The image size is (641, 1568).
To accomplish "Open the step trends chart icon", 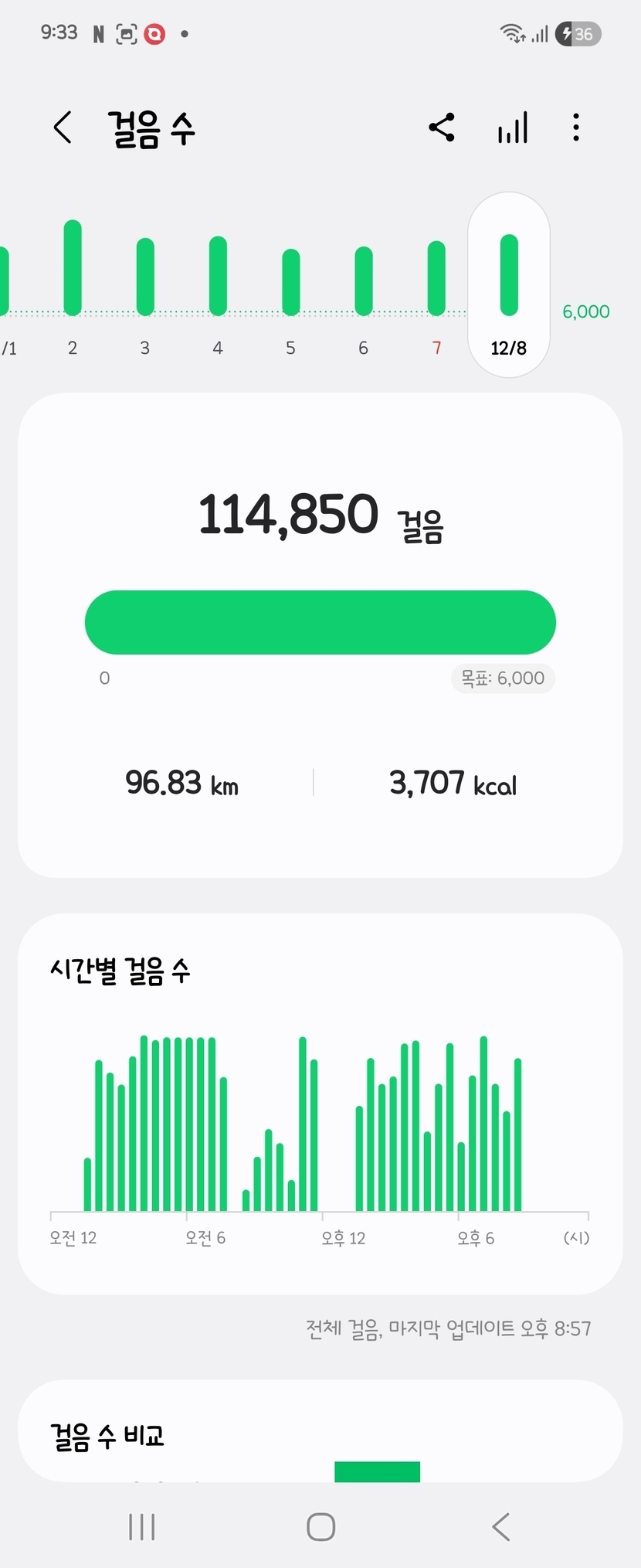I will (512, 128).
